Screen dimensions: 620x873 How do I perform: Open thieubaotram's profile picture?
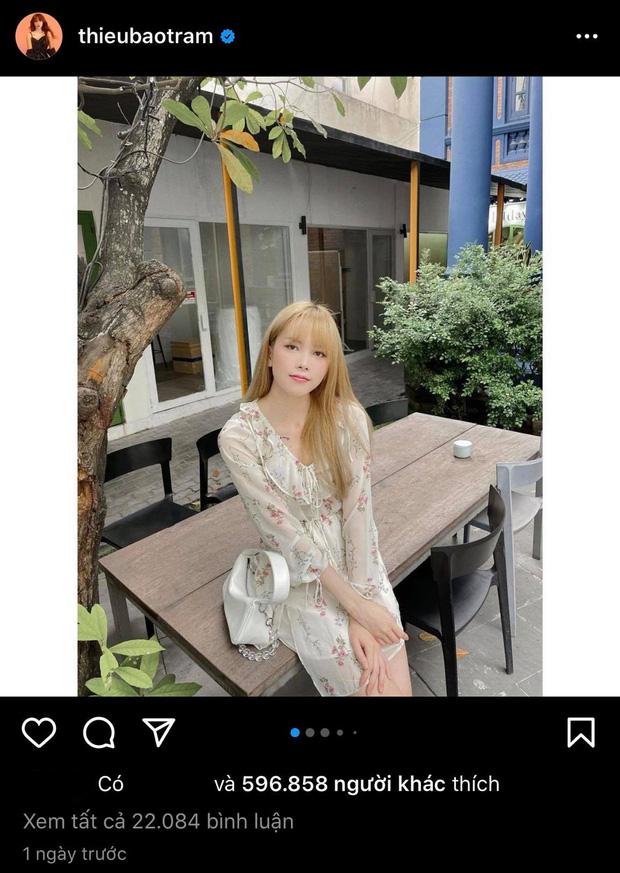point(38,36)
